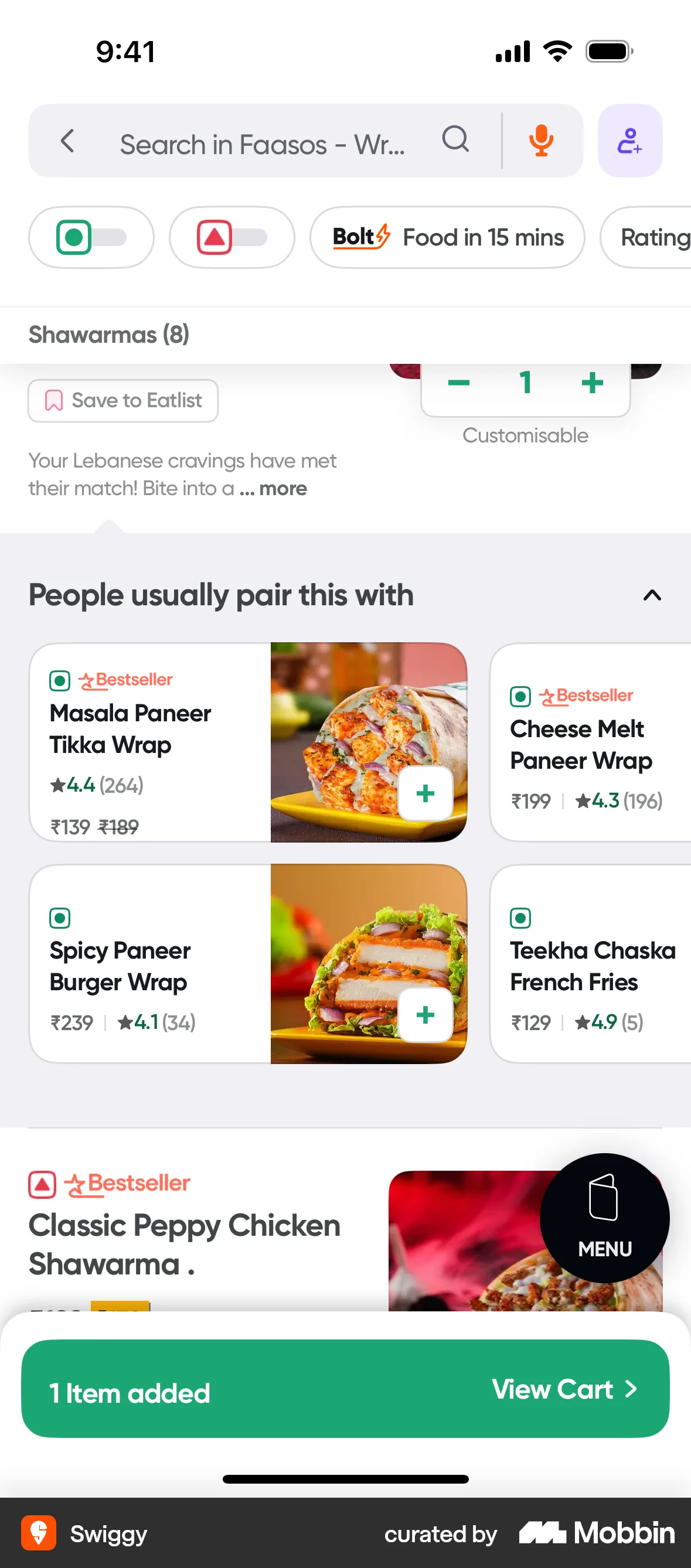Tap the magnifying glass search icon
Screen dimensions: 691x1568
point(455,141)
